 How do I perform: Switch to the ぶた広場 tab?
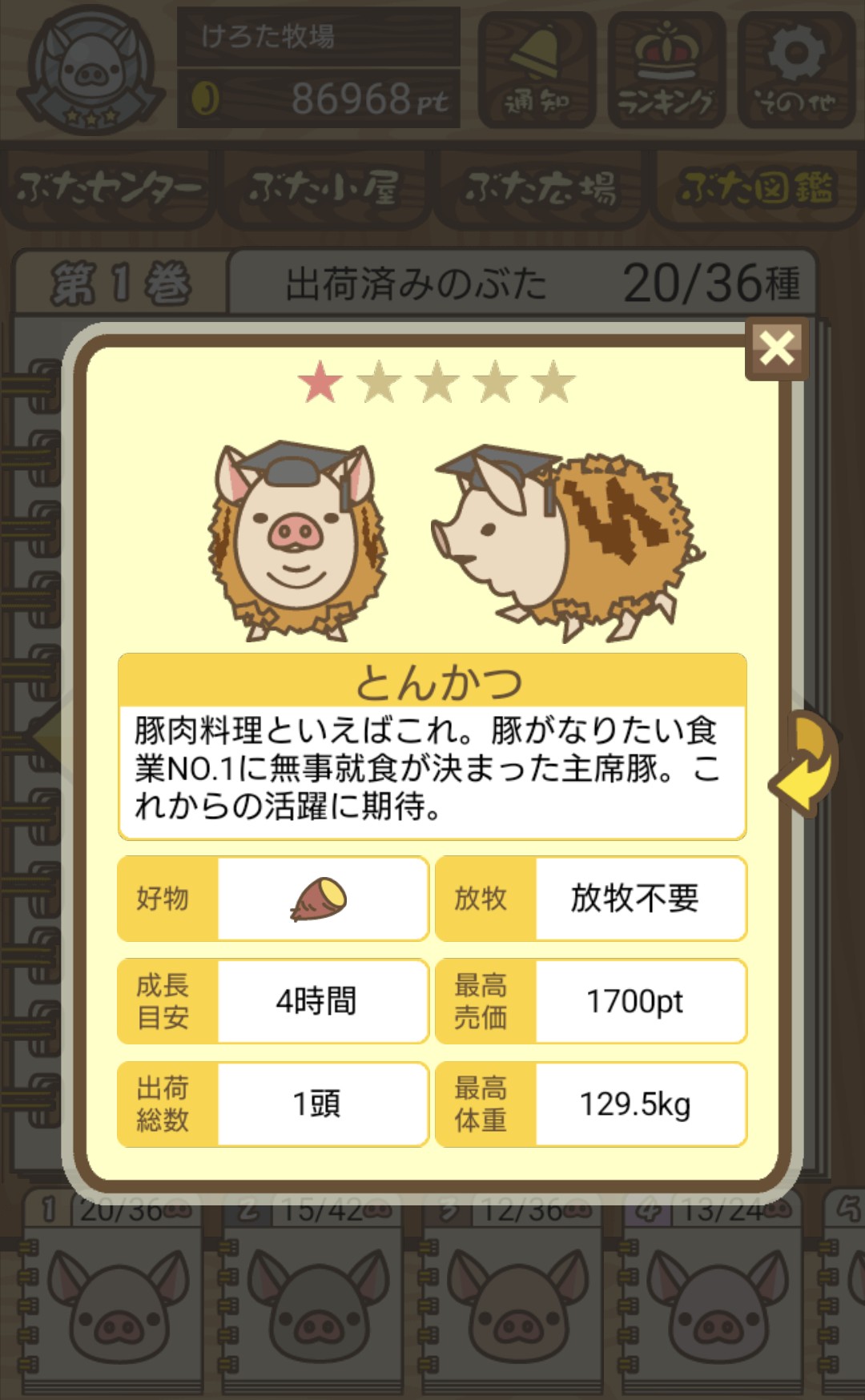pyautogui.click(x=541, y=189)
